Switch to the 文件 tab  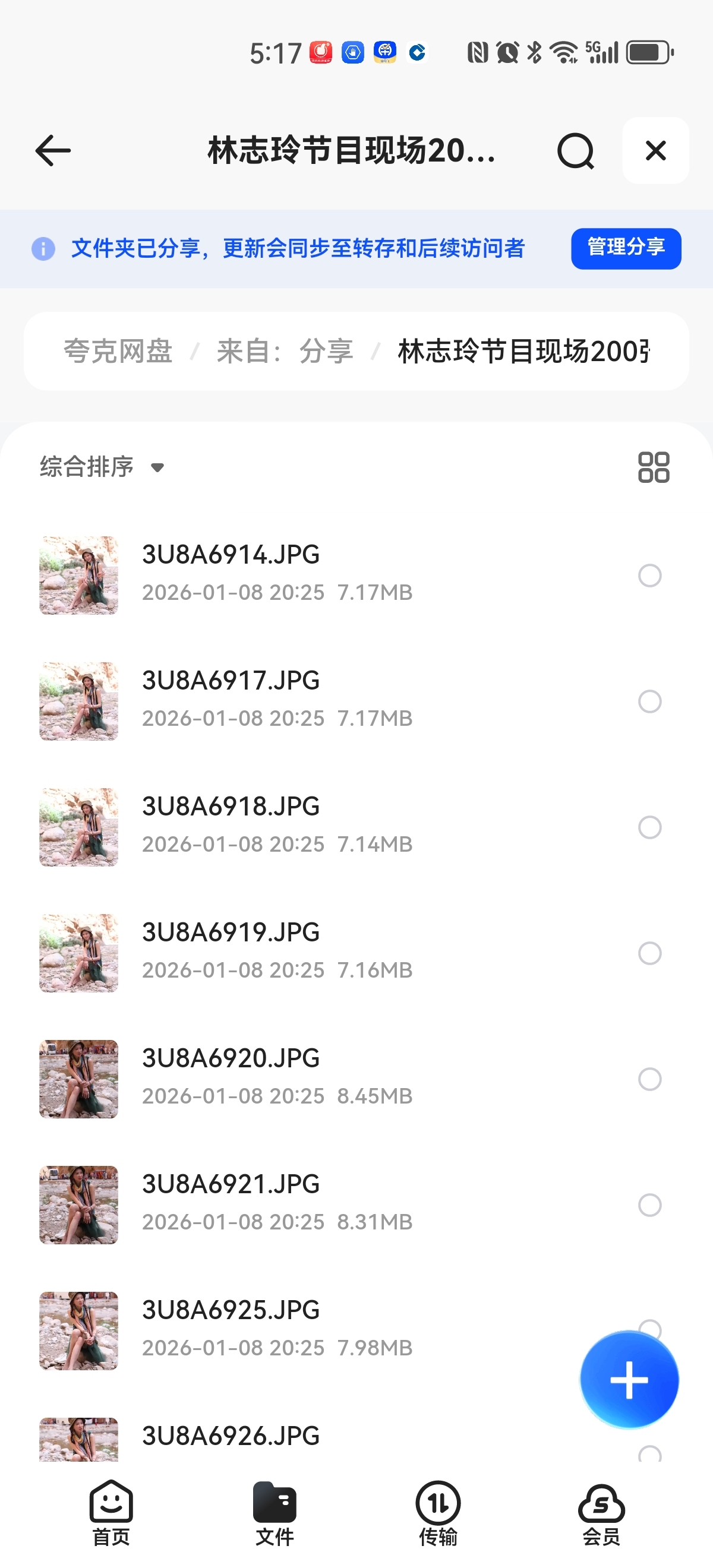pyautogui.click(x=275, y=1513)
